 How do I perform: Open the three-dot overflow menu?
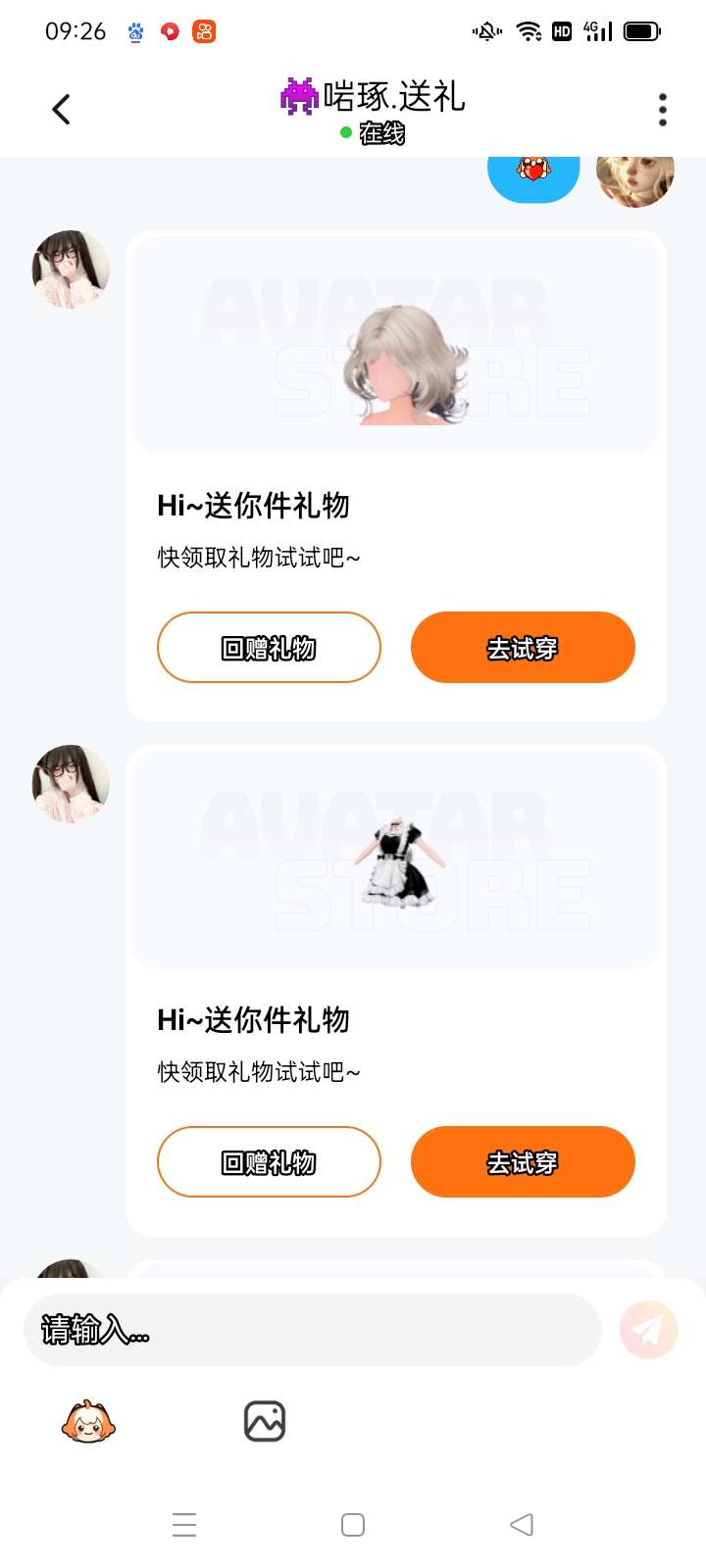click(x=663, y=109)
